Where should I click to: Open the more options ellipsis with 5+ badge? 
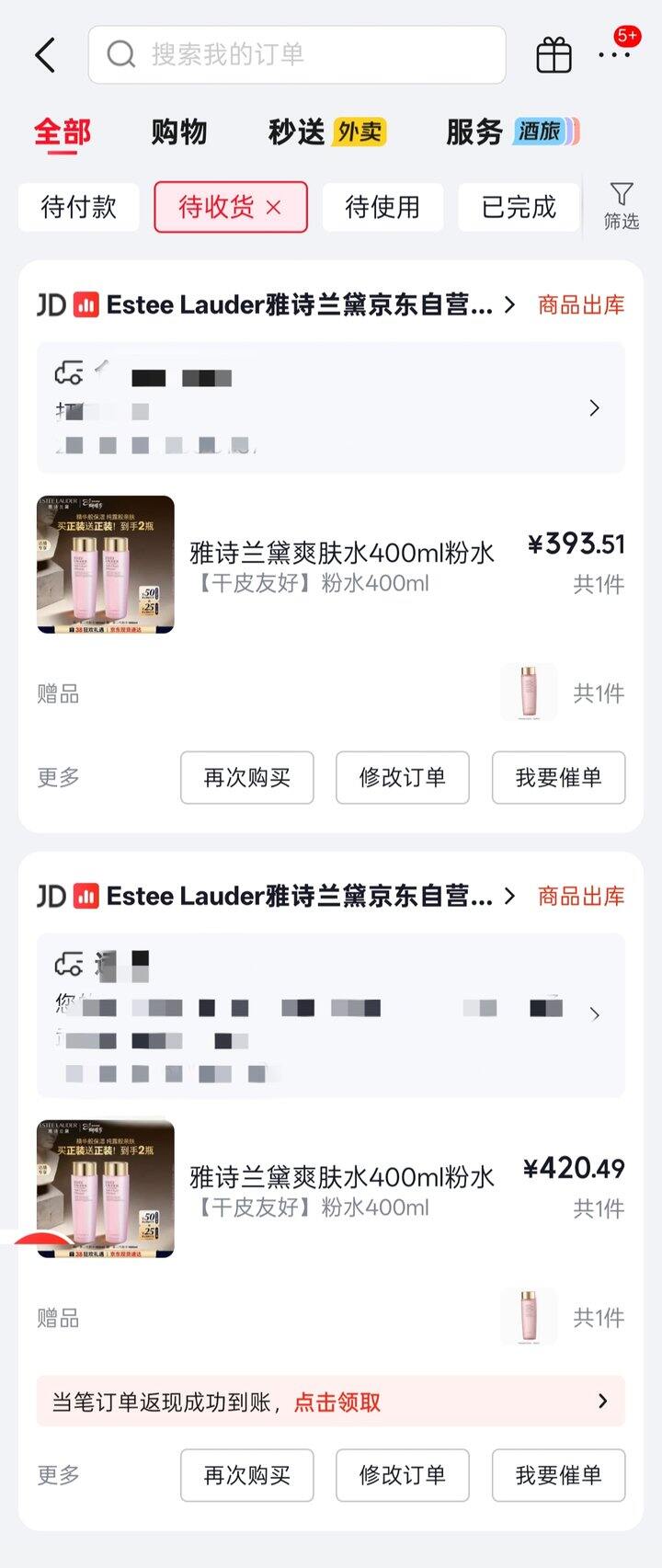pyautogui.click(x=616, y=54)
